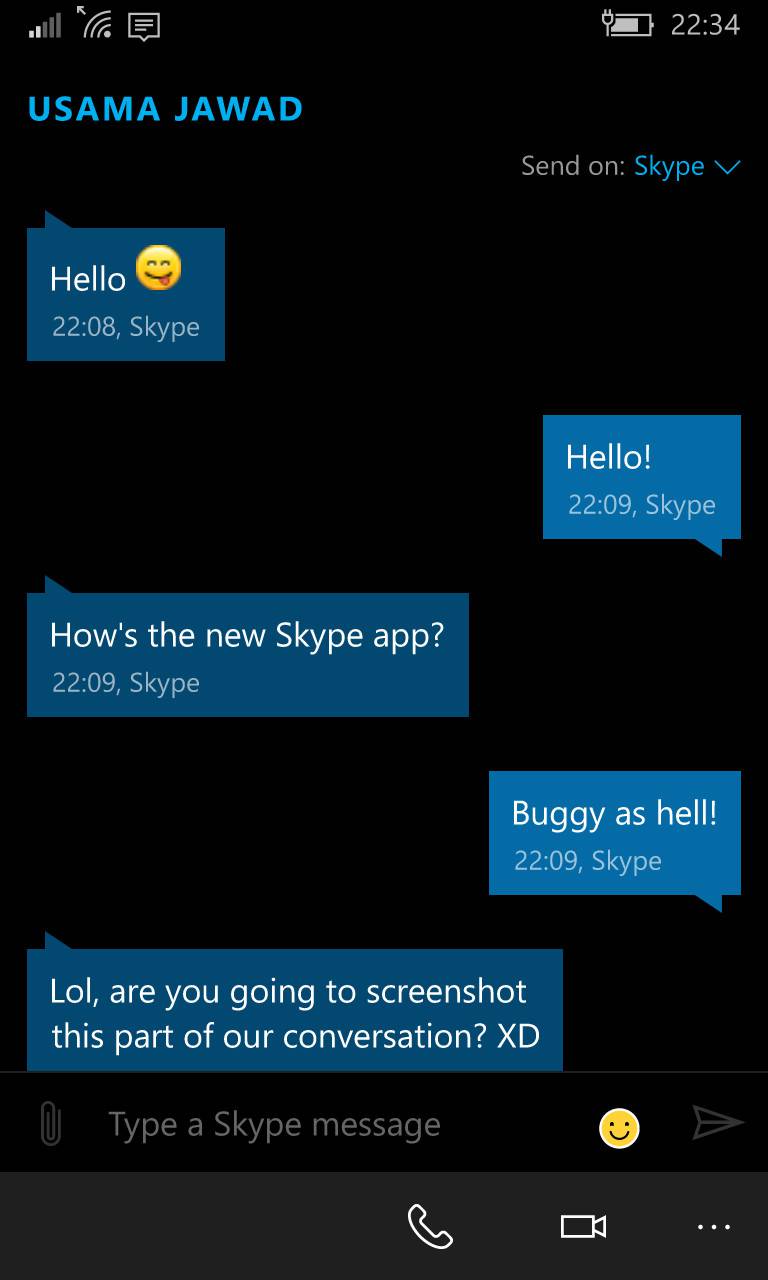Send the message with the arrow icon
This screenshot has width=768, height=1280.
pyautogui.click(x=718, y=1123)
